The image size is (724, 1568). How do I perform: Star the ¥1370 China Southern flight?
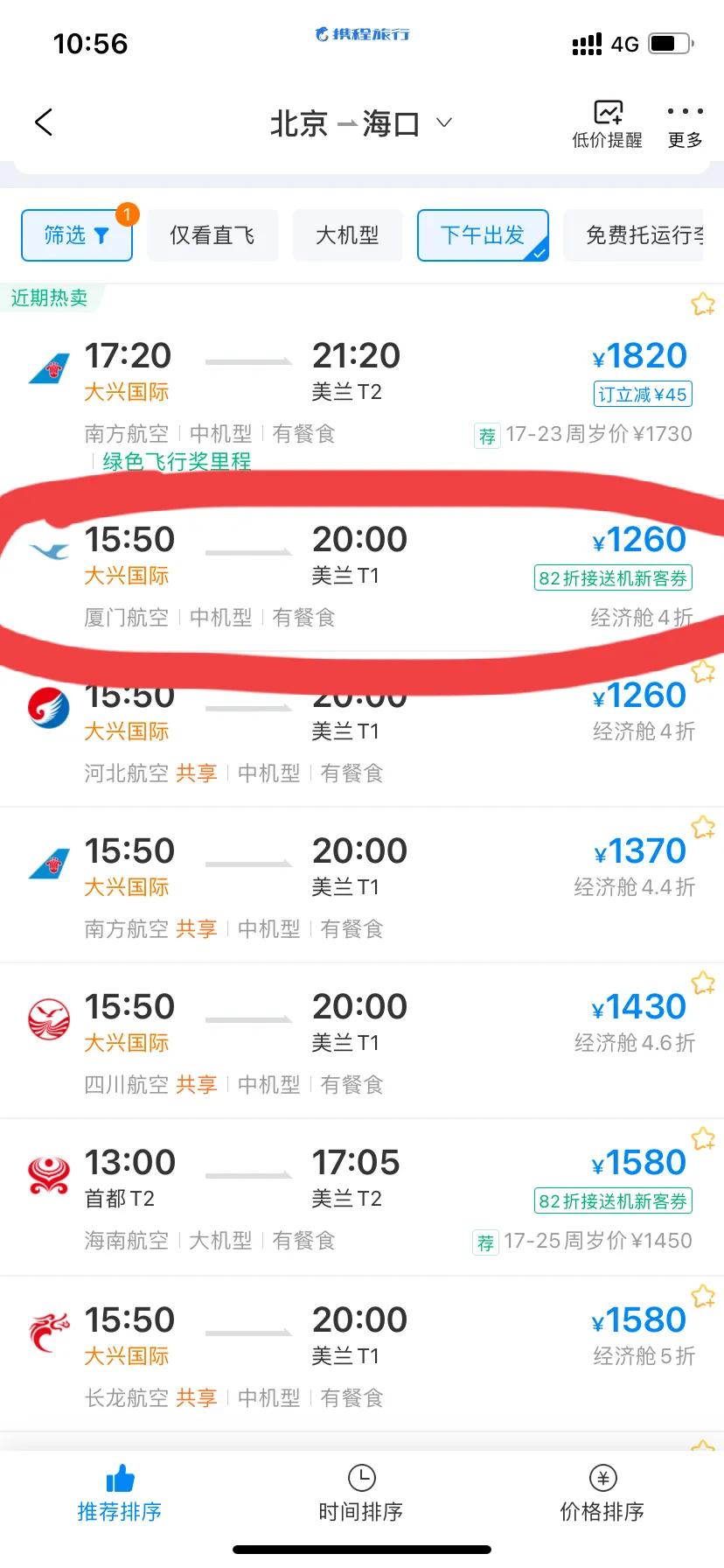pos(704,827)
